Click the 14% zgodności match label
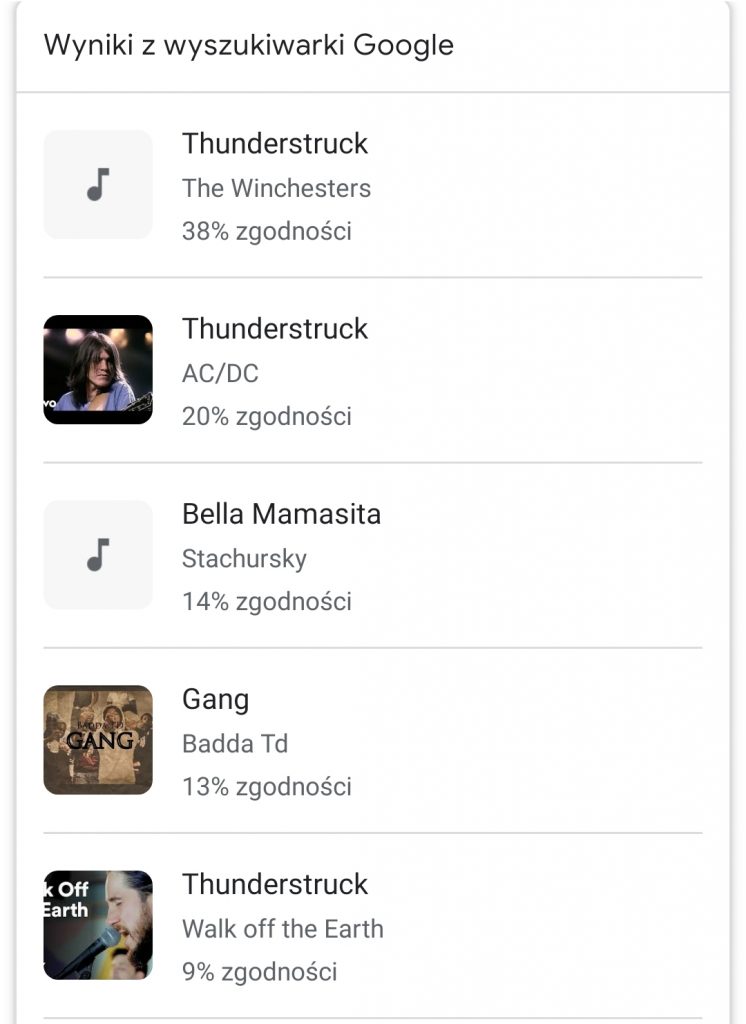This screenshot has height=1024, width=746. (x=266, y=601)
